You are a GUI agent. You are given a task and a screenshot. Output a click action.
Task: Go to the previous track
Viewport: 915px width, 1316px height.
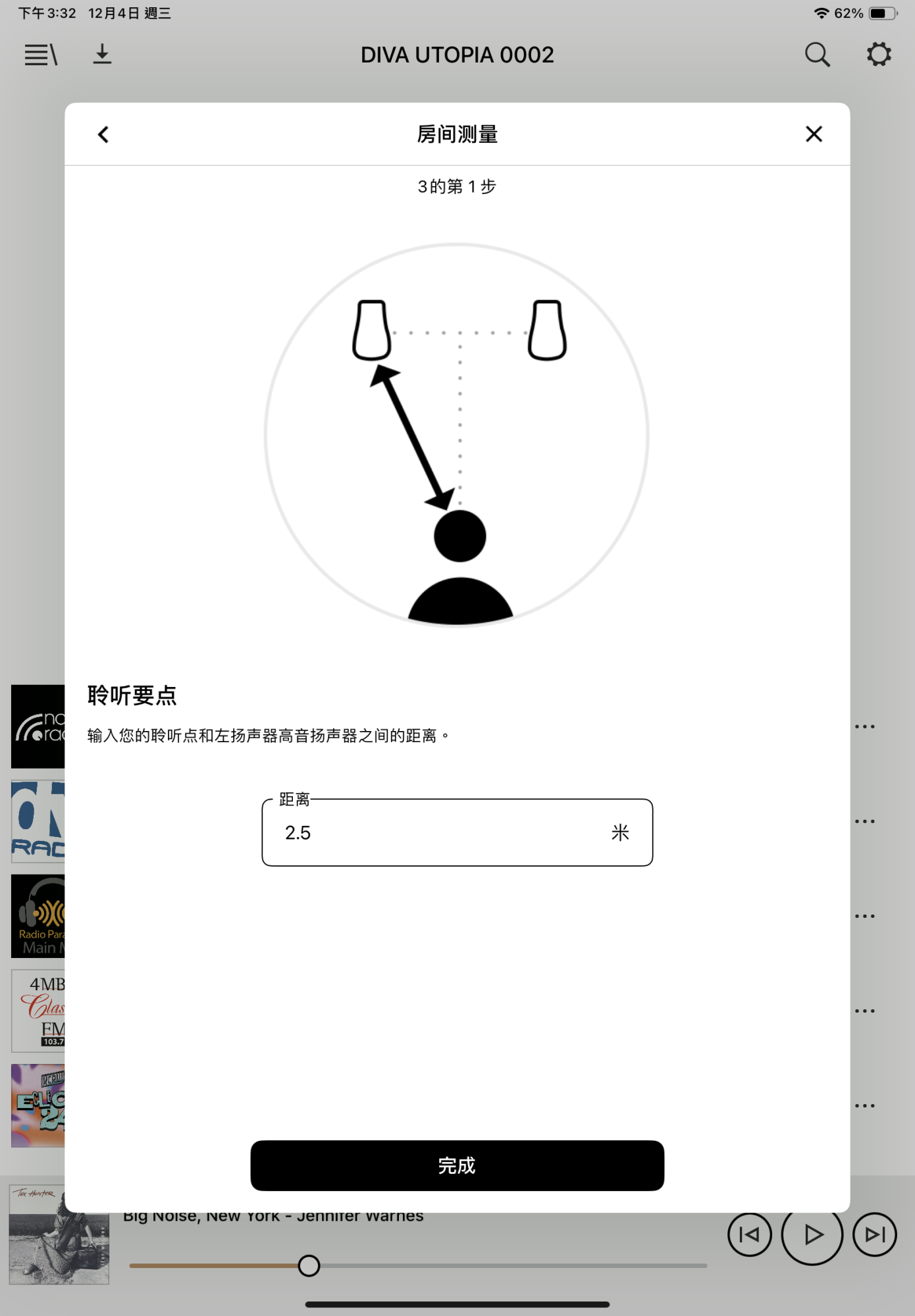(x=750, y=1234)
